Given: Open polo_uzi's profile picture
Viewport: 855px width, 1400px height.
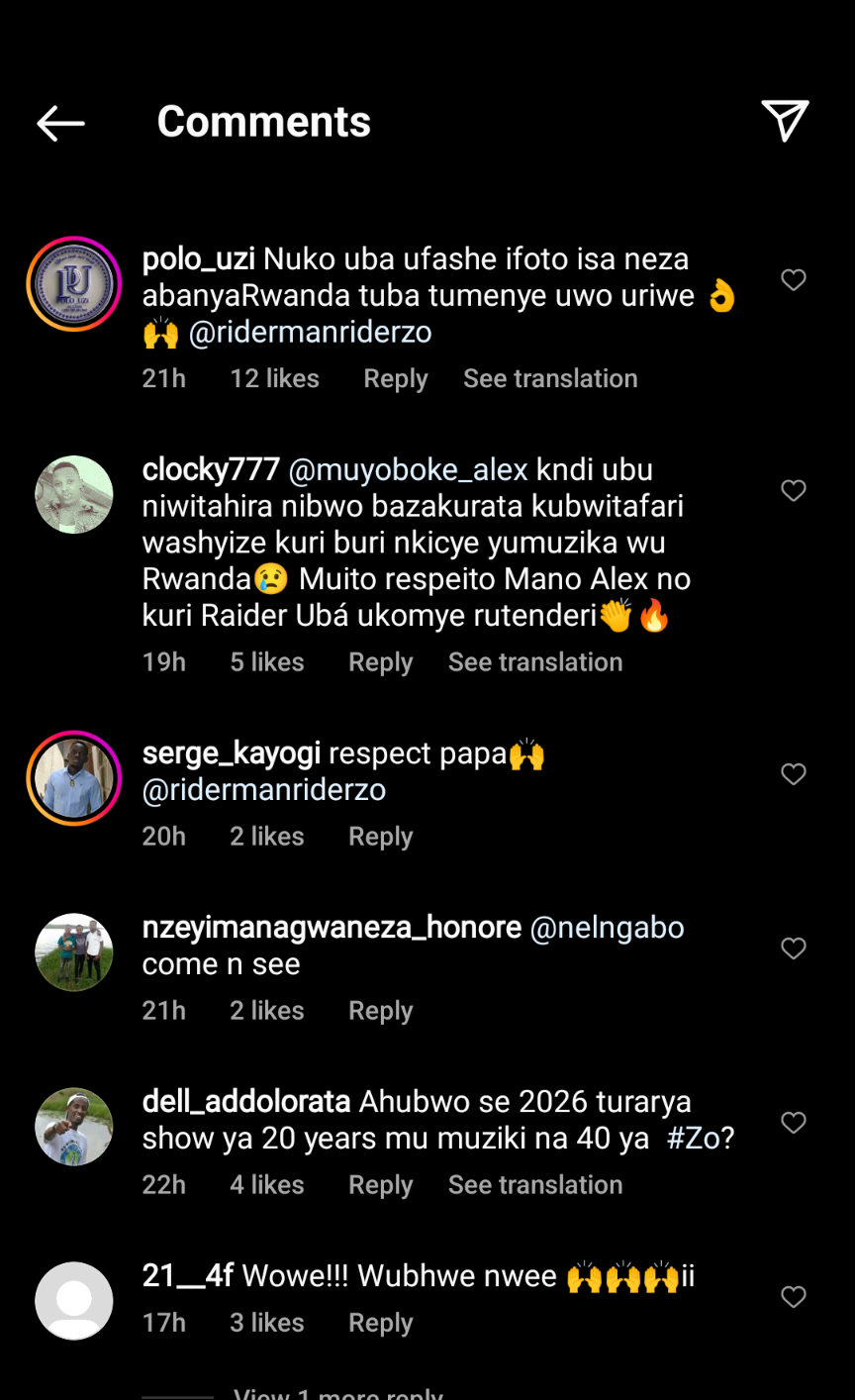Looking at the screenshot, I should 74,284.
